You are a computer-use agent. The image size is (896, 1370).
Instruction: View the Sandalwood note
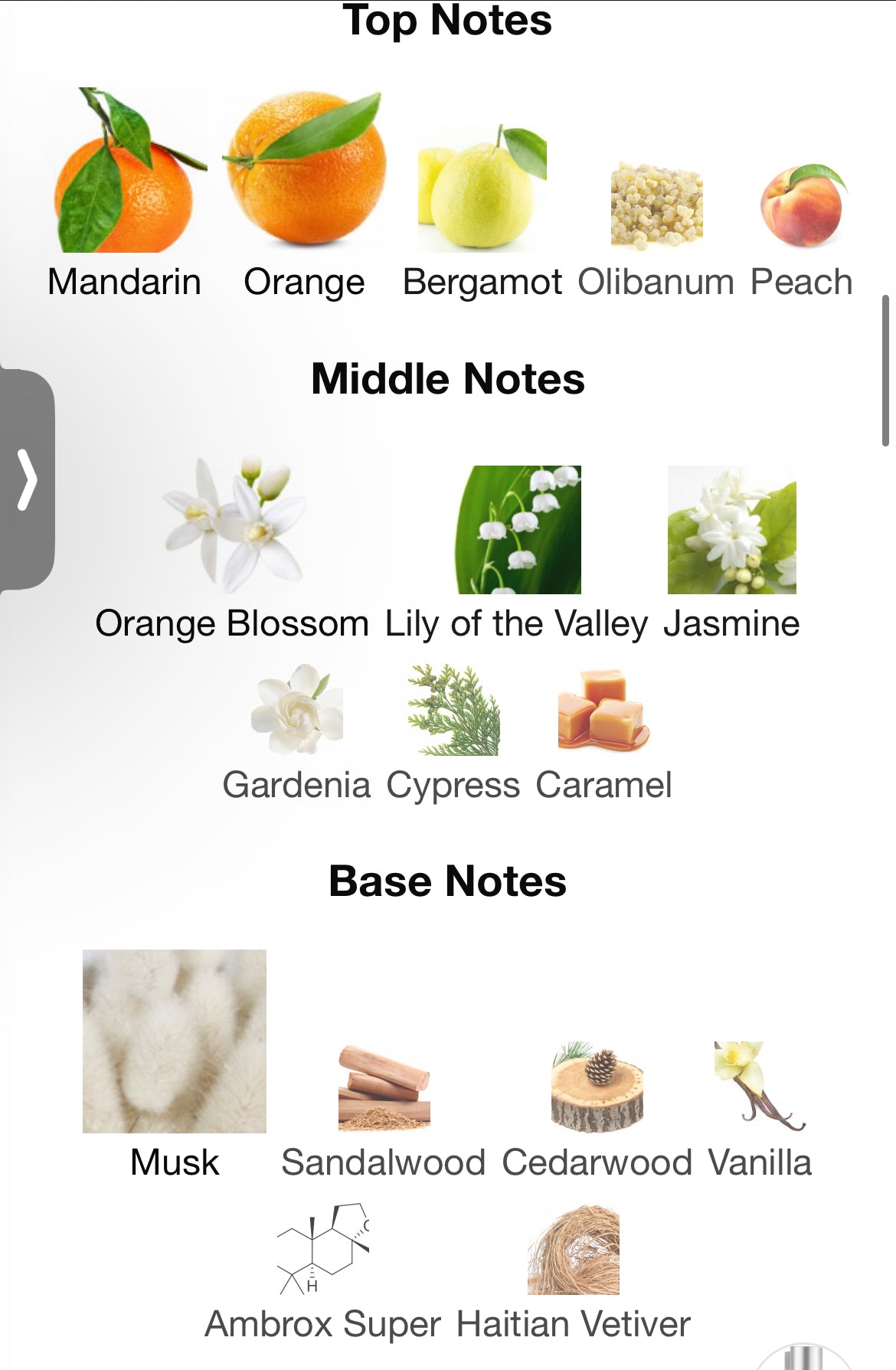point(384,1087)
